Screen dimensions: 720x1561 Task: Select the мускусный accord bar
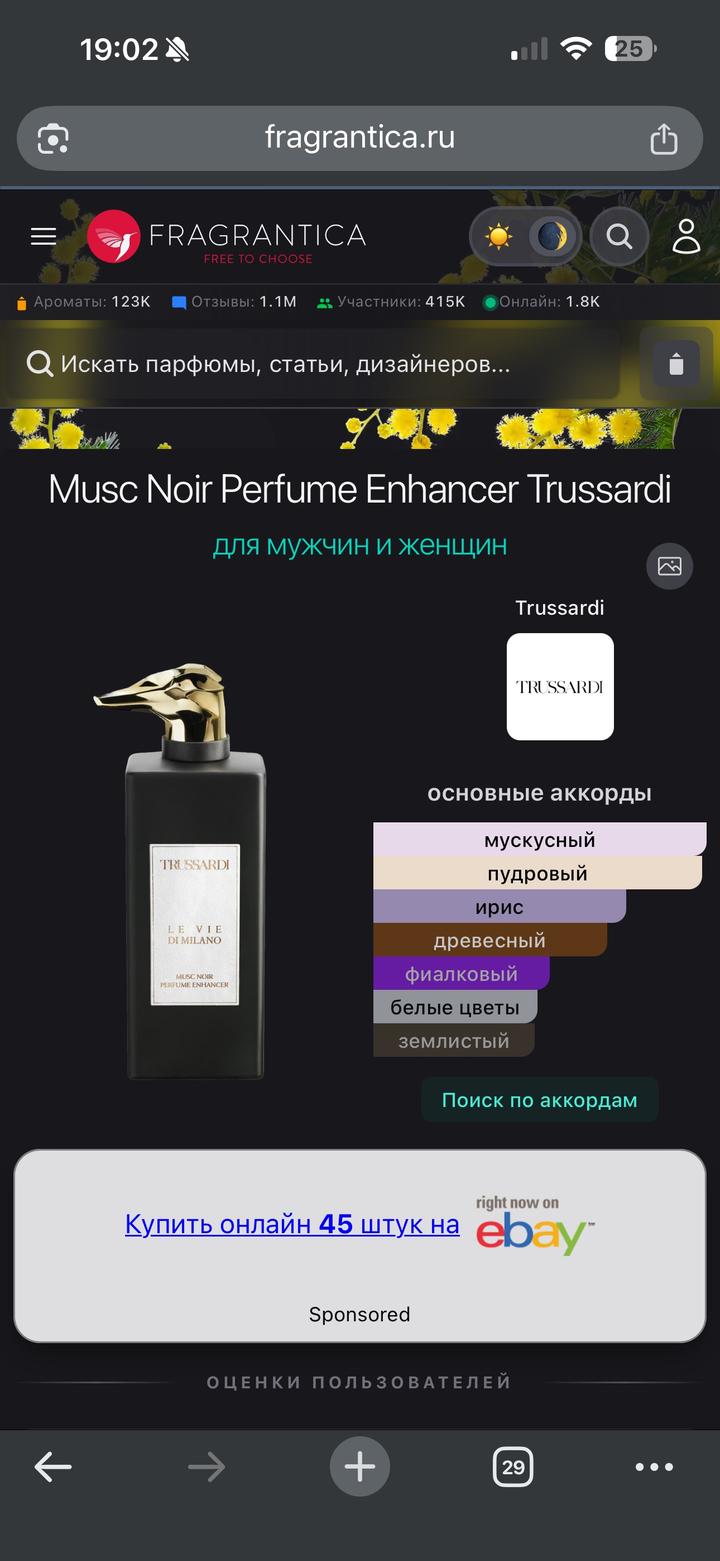539,840
